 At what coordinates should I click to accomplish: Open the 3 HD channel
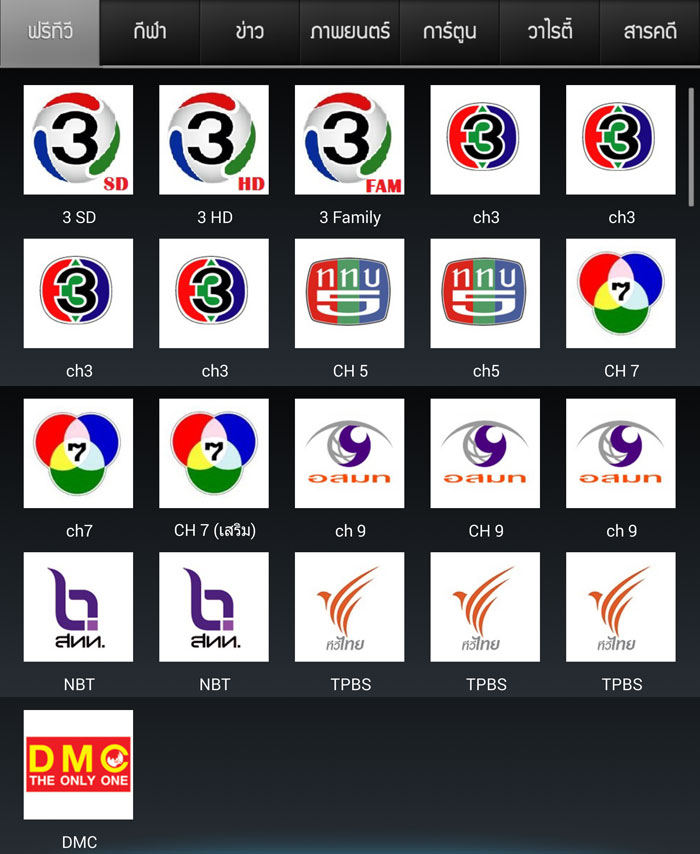[214, 140]
